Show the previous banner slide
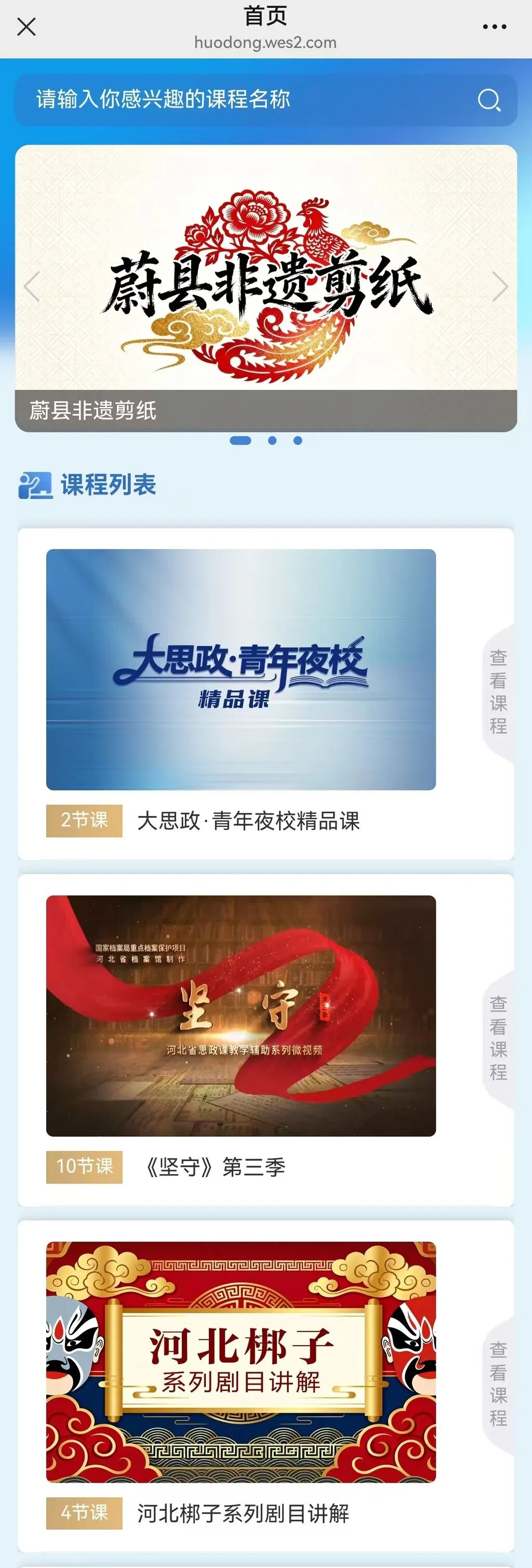 point(32,286)
